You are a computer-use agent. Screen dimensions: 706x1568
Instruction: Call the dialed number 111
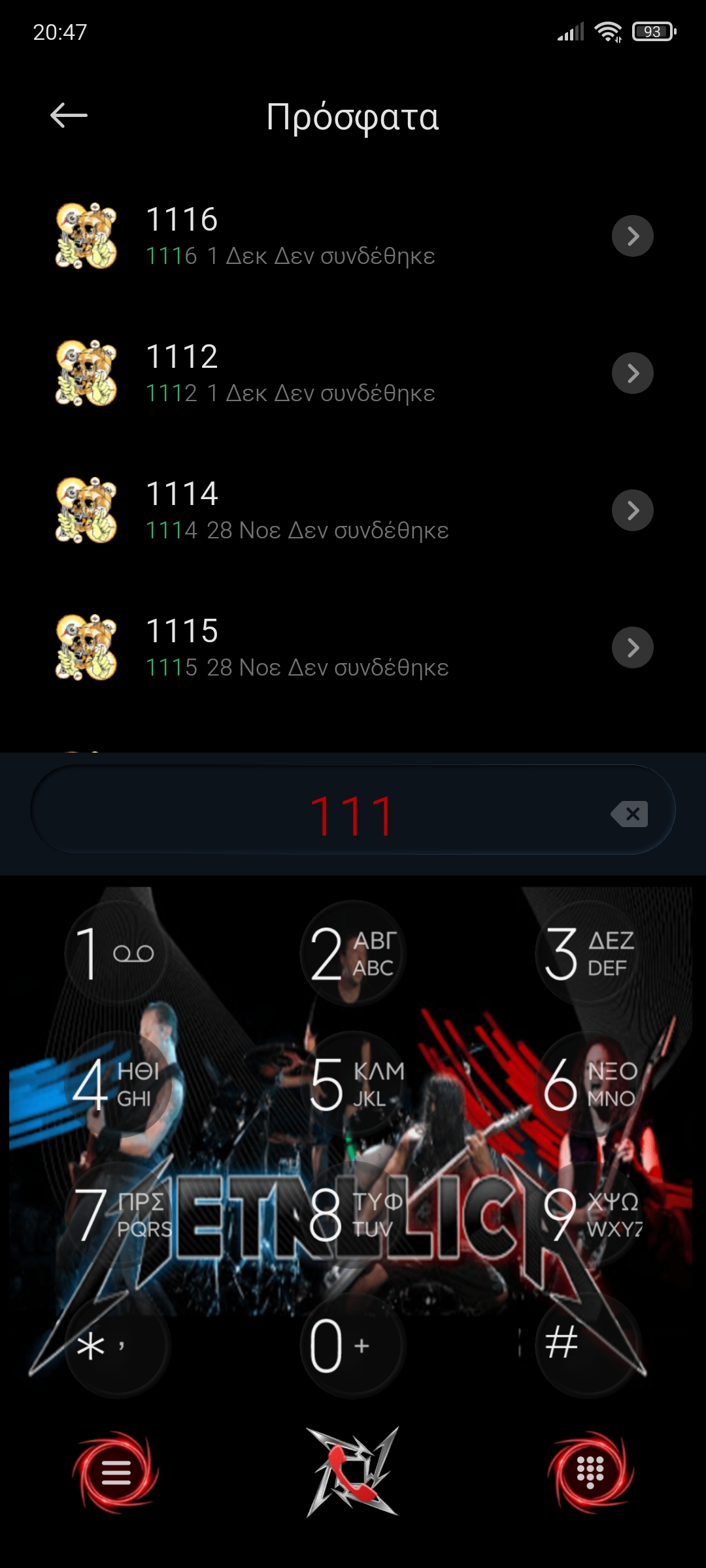coord(353,1471)
